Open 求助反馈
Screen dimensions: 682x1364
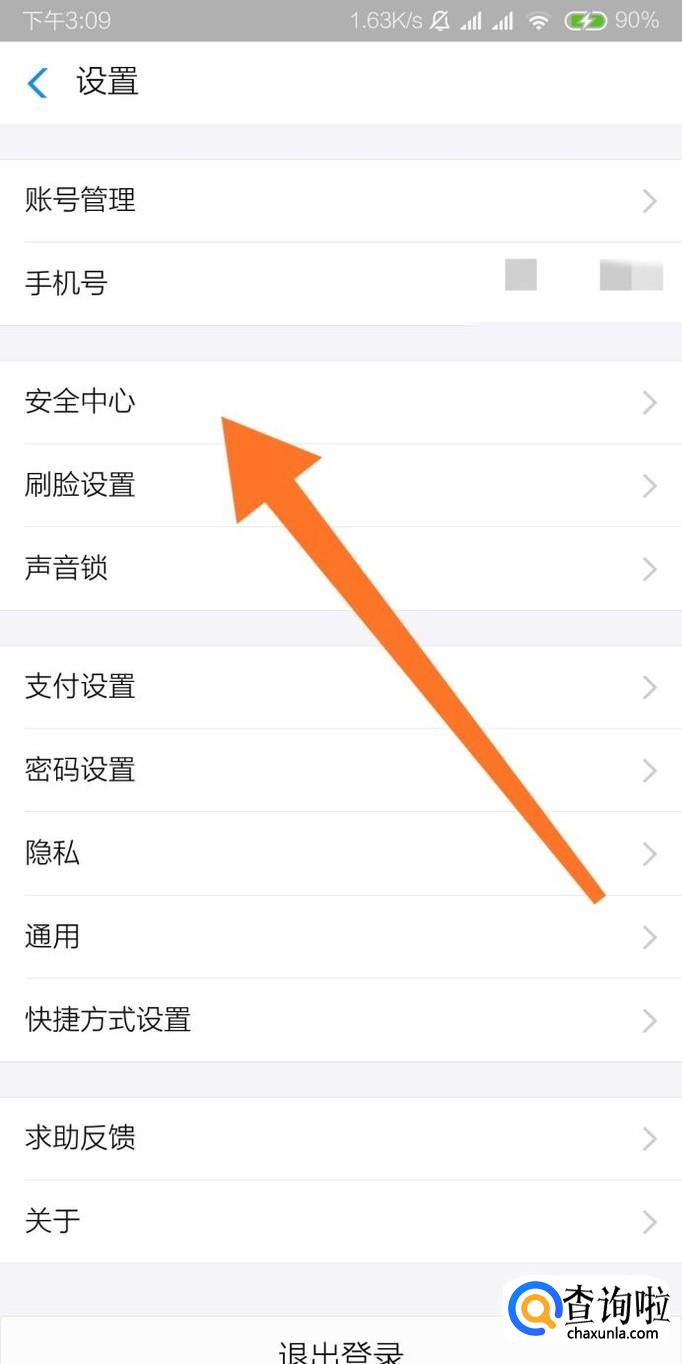[341, 1138]
